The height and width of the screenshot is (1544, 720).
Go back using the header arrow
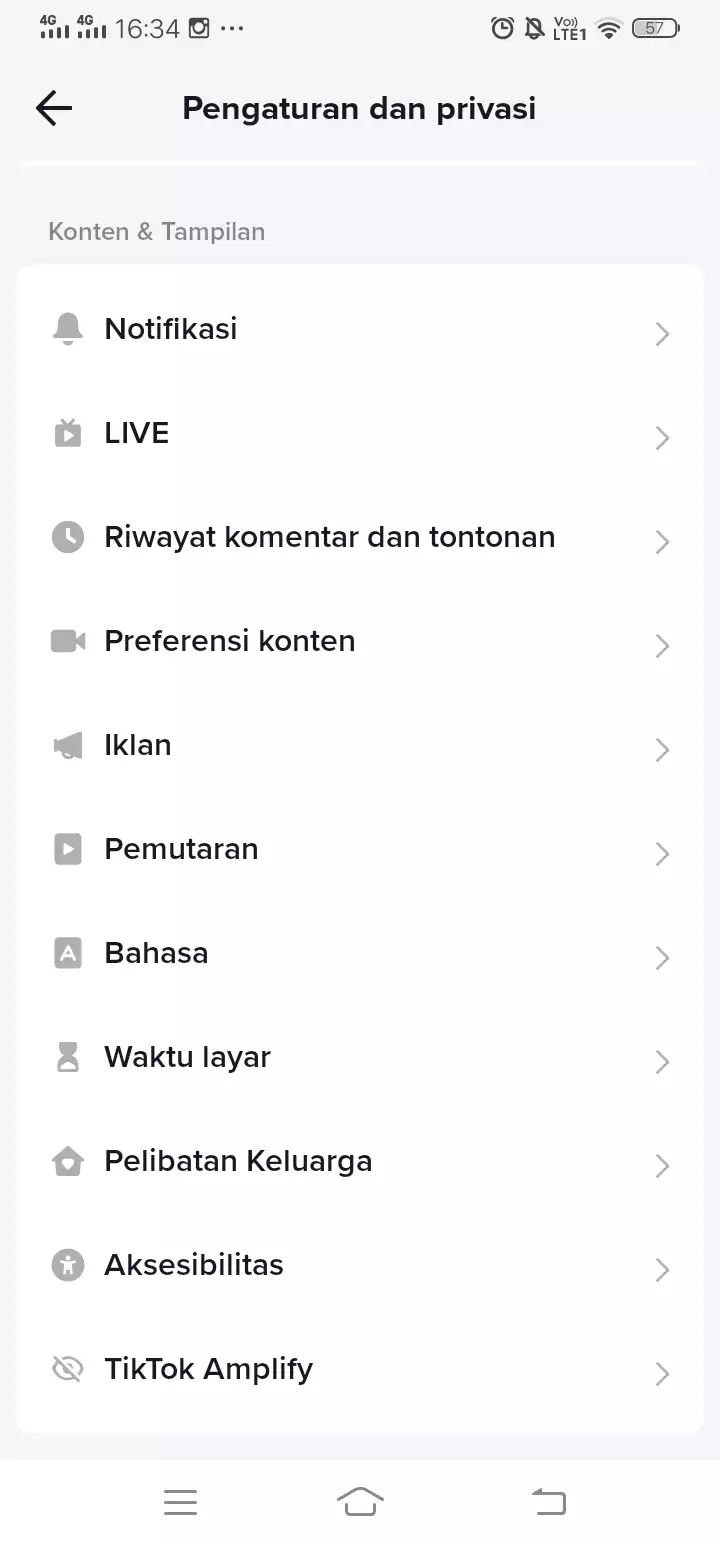coord(54,108)
